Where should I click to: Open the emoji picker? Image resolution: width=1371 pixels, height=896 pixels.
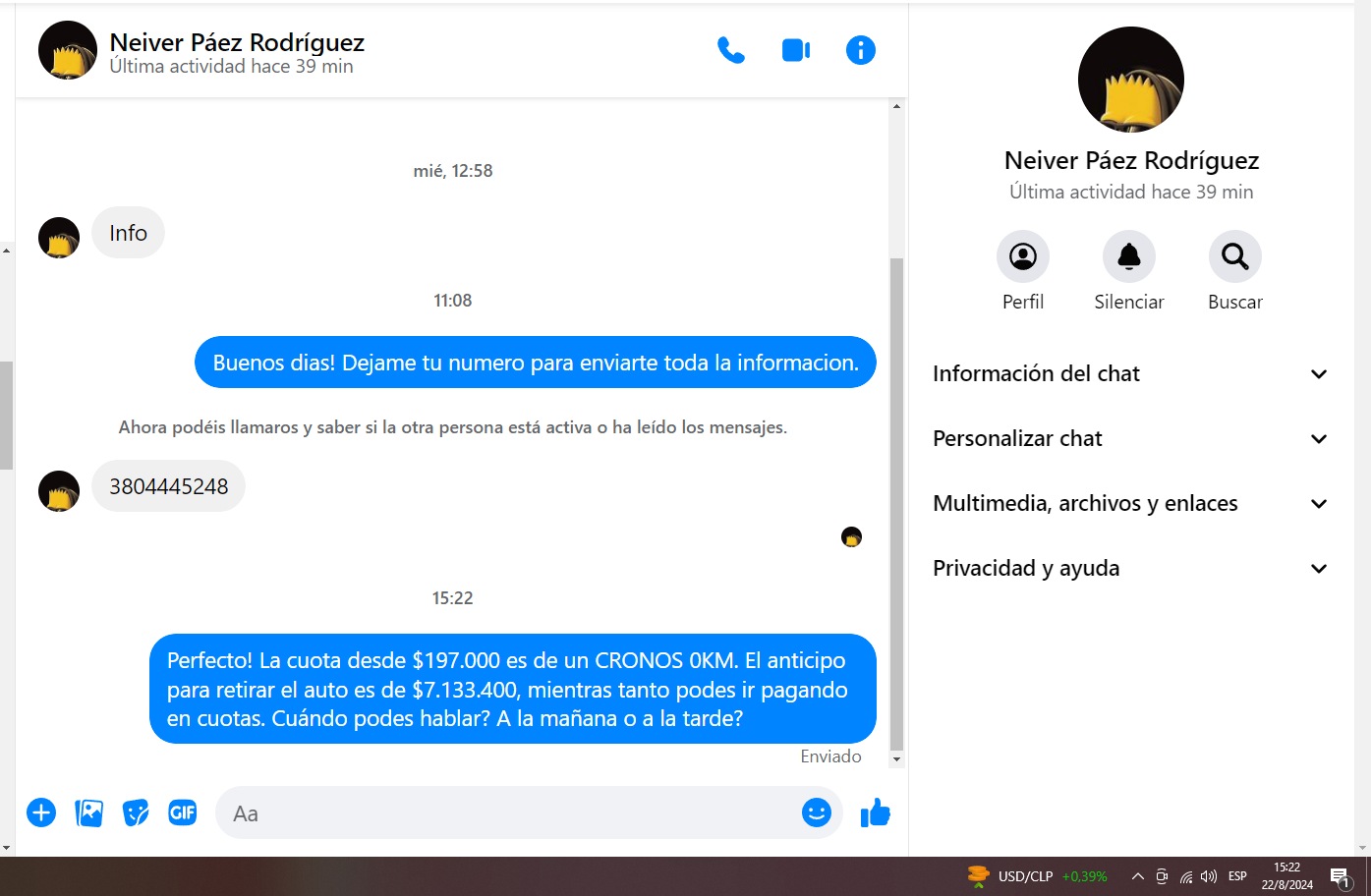816,812
